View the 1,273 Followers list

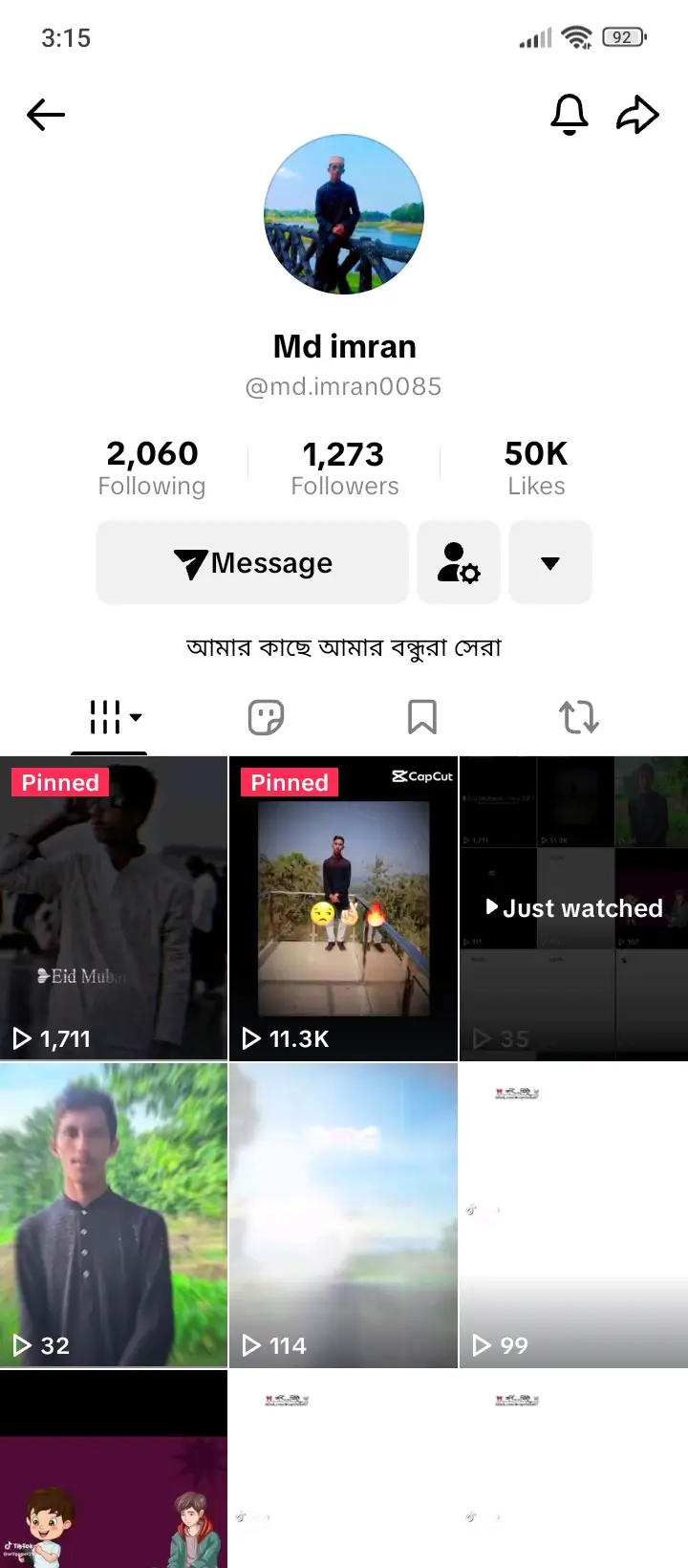(344, 468)
